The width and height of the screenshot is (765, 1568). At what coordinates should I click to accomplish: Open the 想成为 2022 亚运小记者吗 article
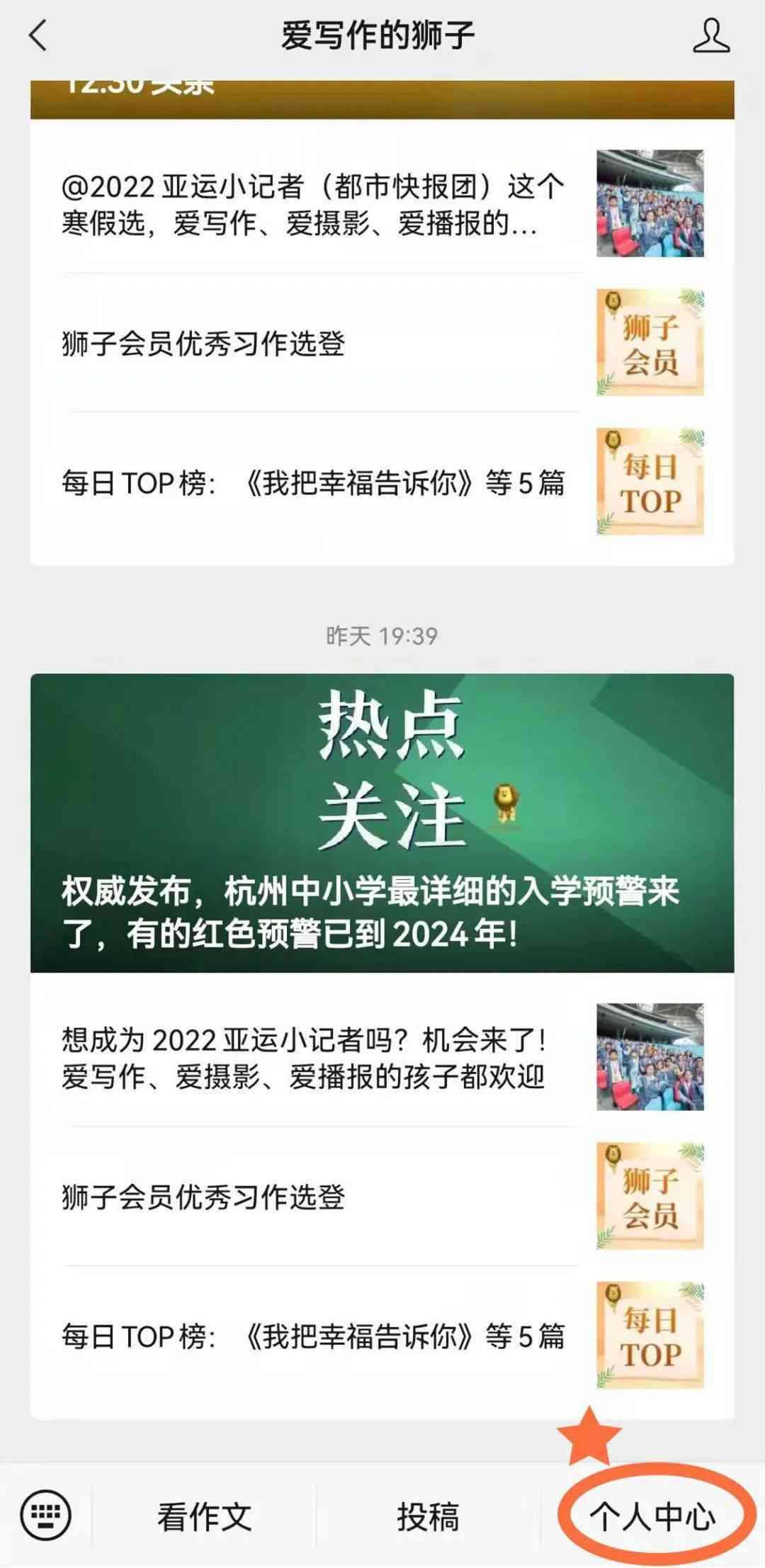click(312, 1058)
